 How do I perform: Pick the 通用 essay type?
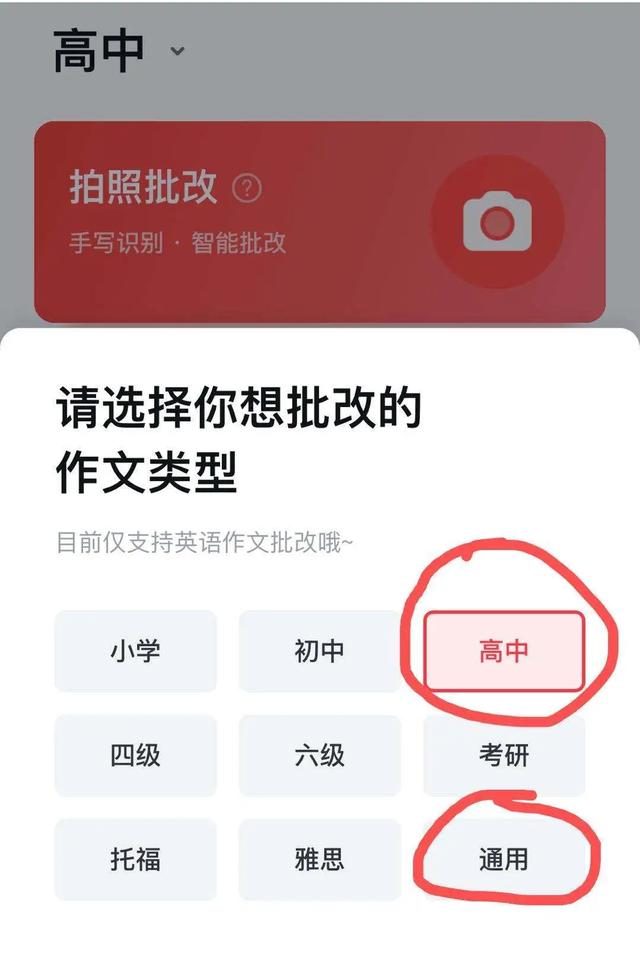pyautogui.click(x=504, y=859)
